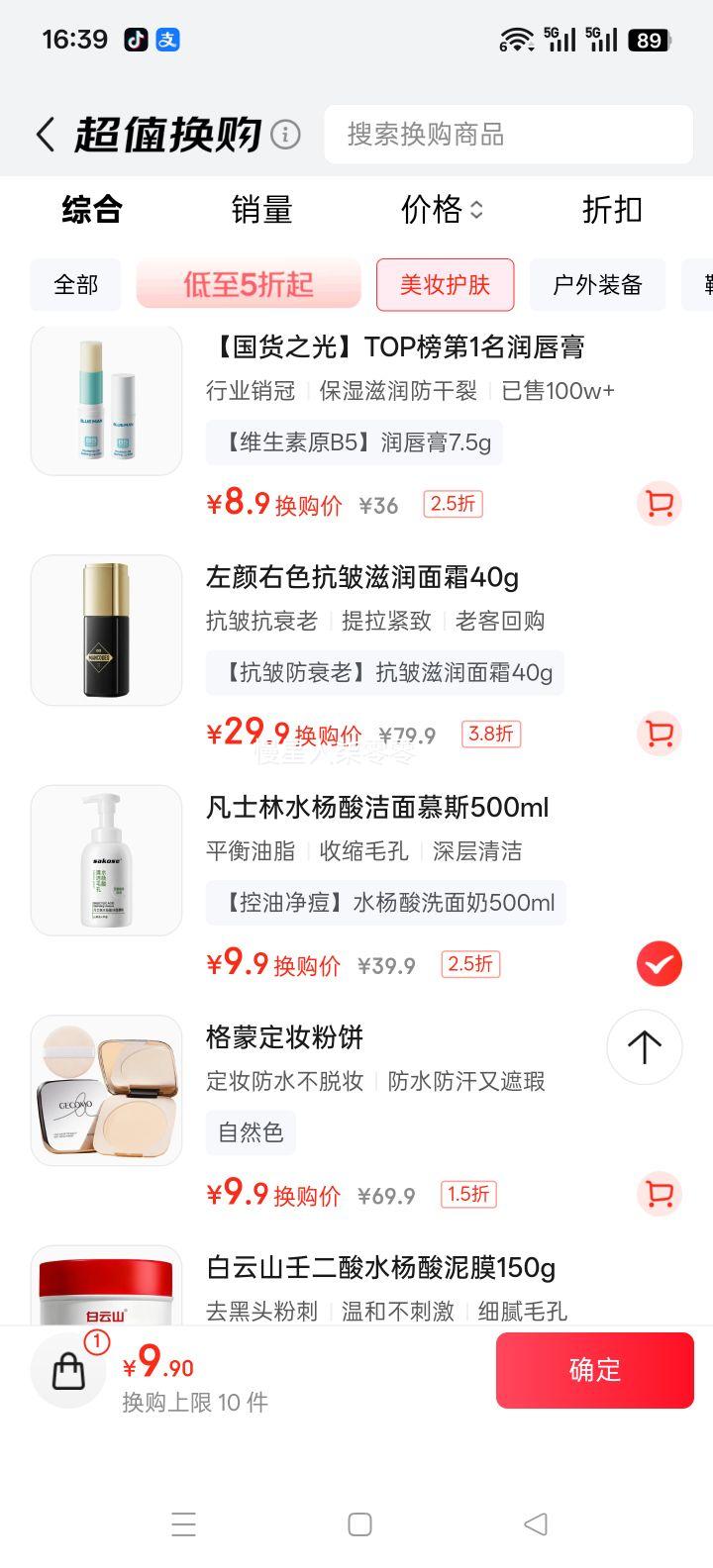Open the shopping bag with one item
The height and width of the screenshot is (1568, 713).
[x=69, y=1371]
